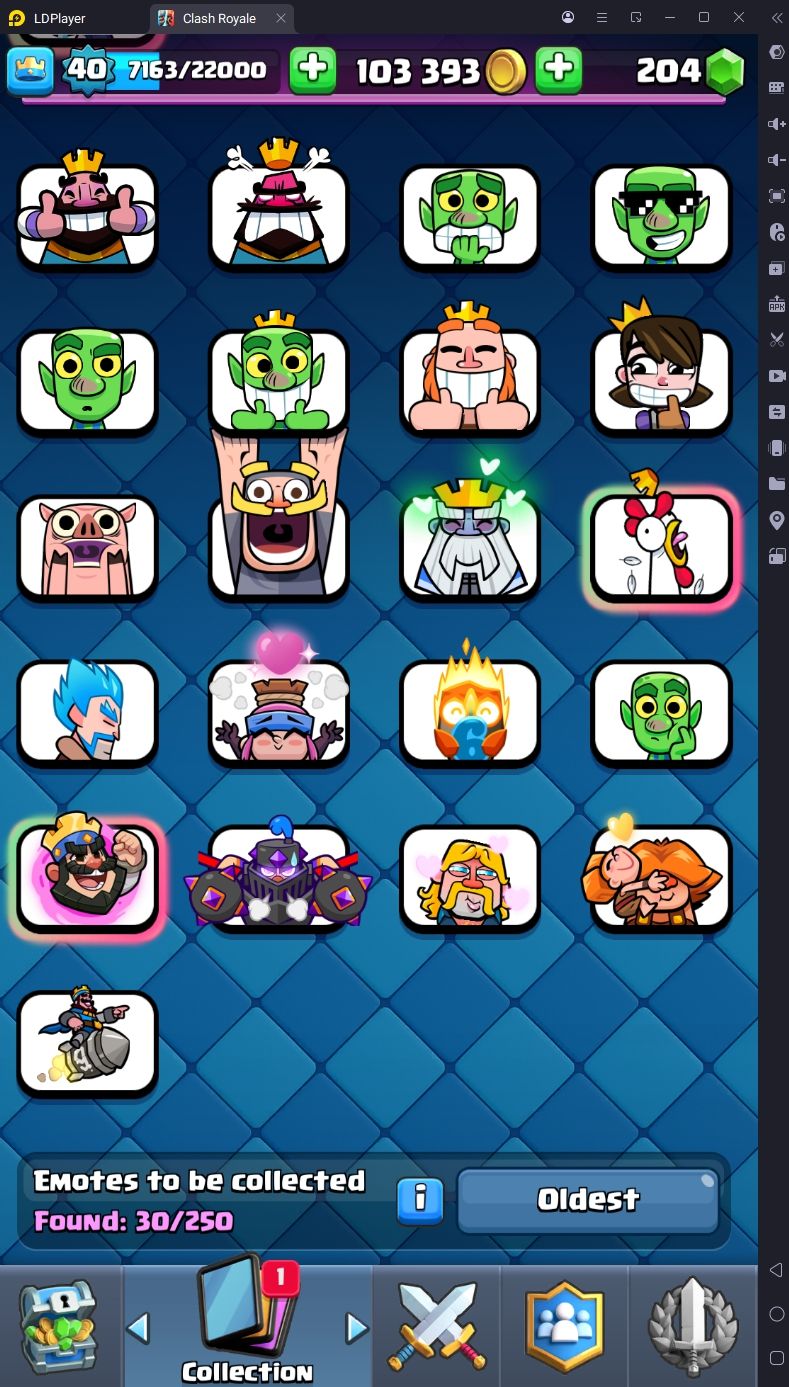Go to the Events sword and wreath tab
Screen dimensions: 789x1387
click(694, 1325)
